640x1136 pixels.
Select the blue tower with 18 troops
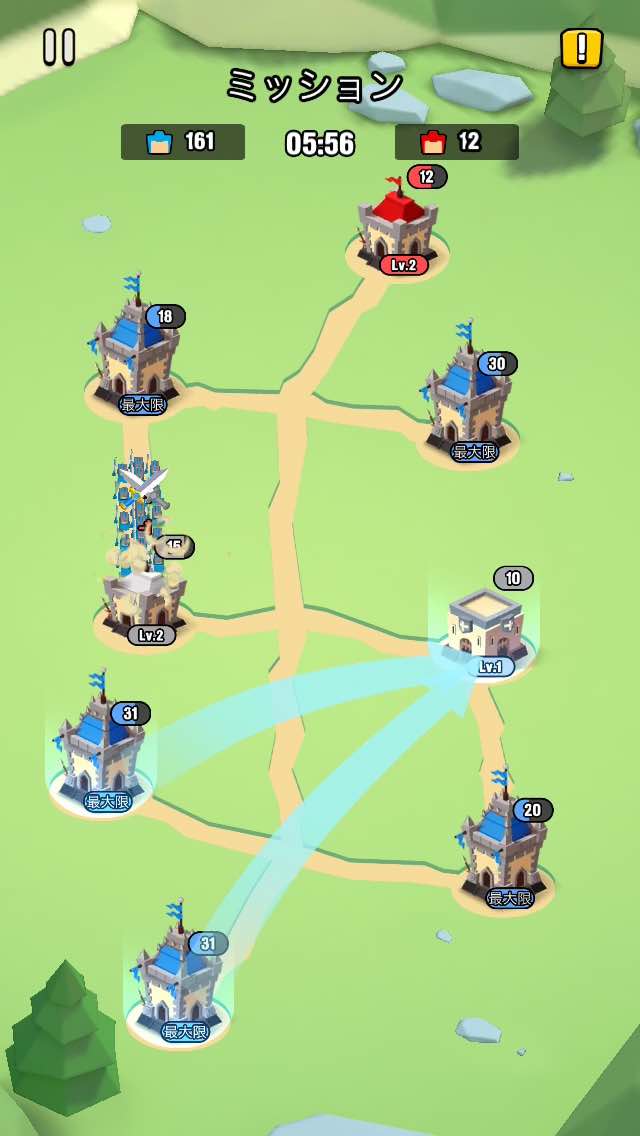(x=136, y=348)
